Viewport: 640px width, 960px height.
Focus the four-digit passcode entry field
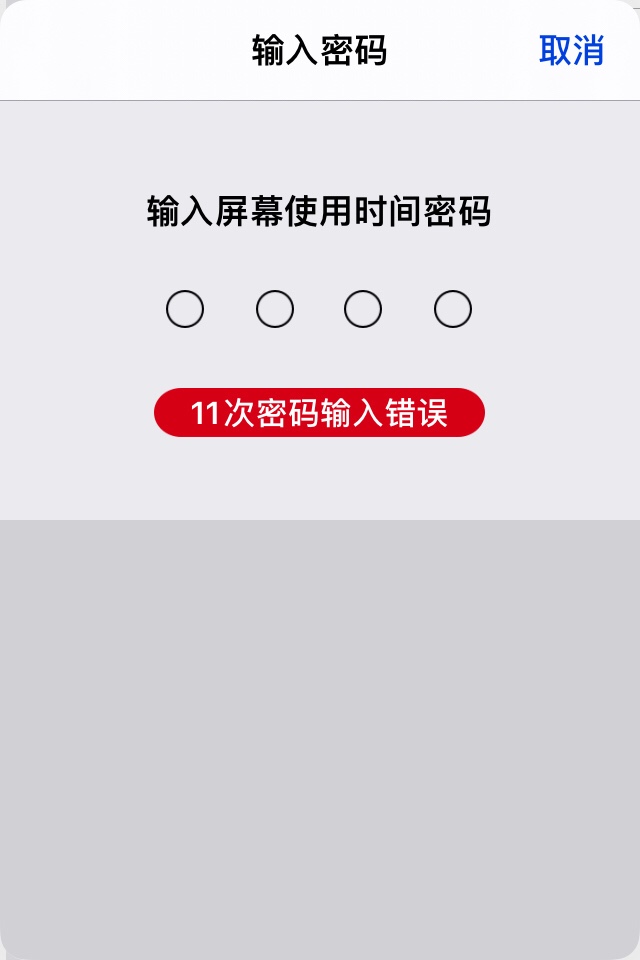tap(318, 310)
